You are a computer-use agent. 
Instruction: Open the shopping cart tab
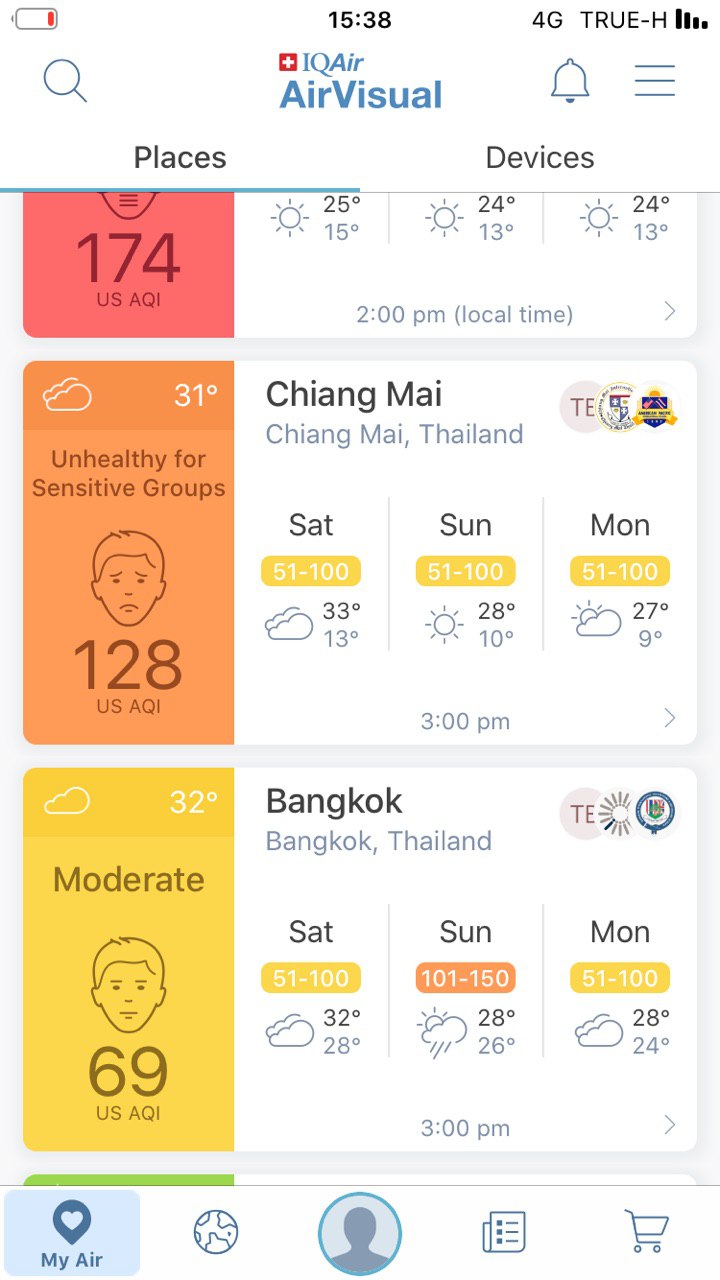coord(648,1232)
